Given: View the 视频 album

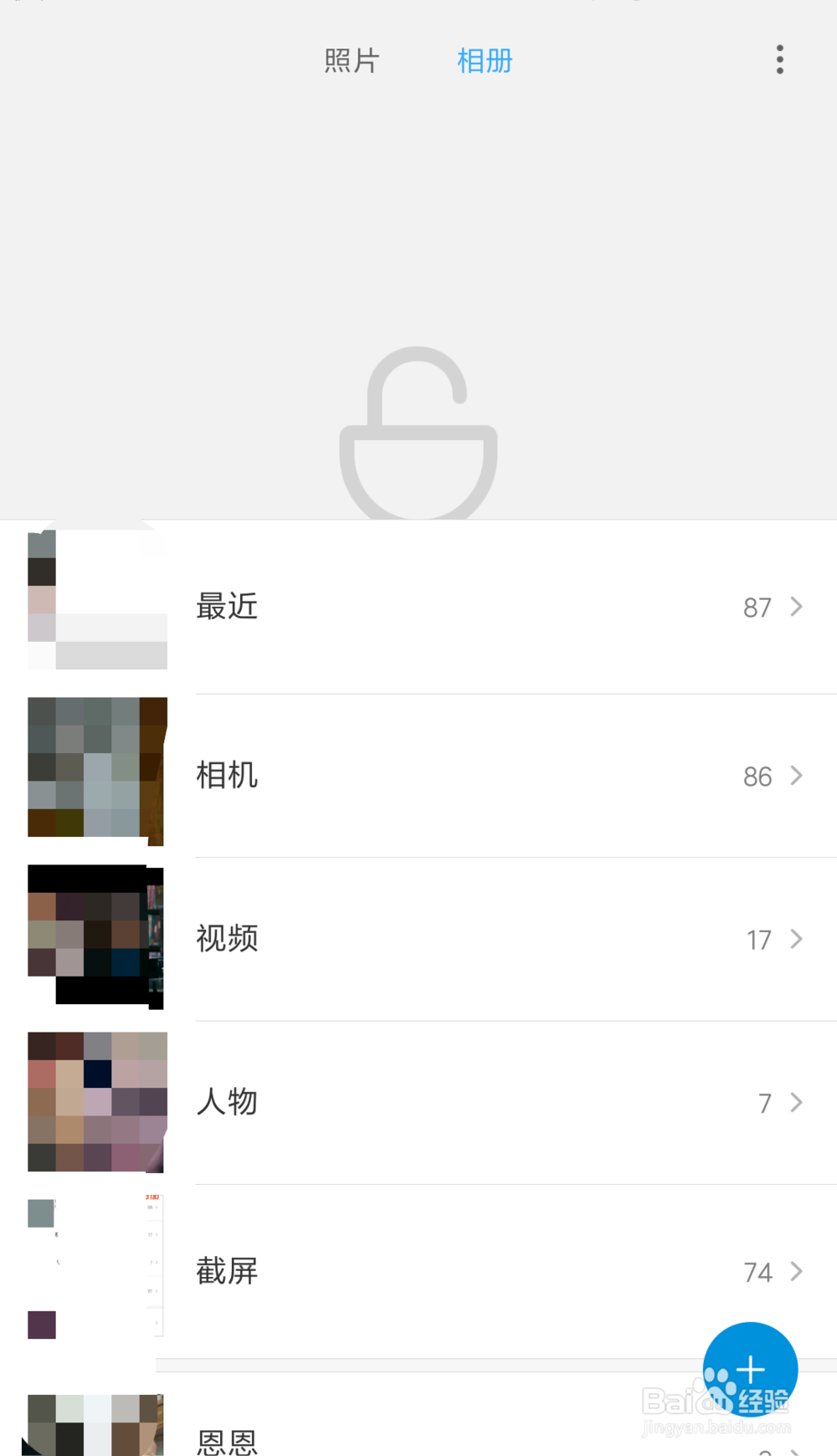Looking at the screenshot, I should pos(418,939).
